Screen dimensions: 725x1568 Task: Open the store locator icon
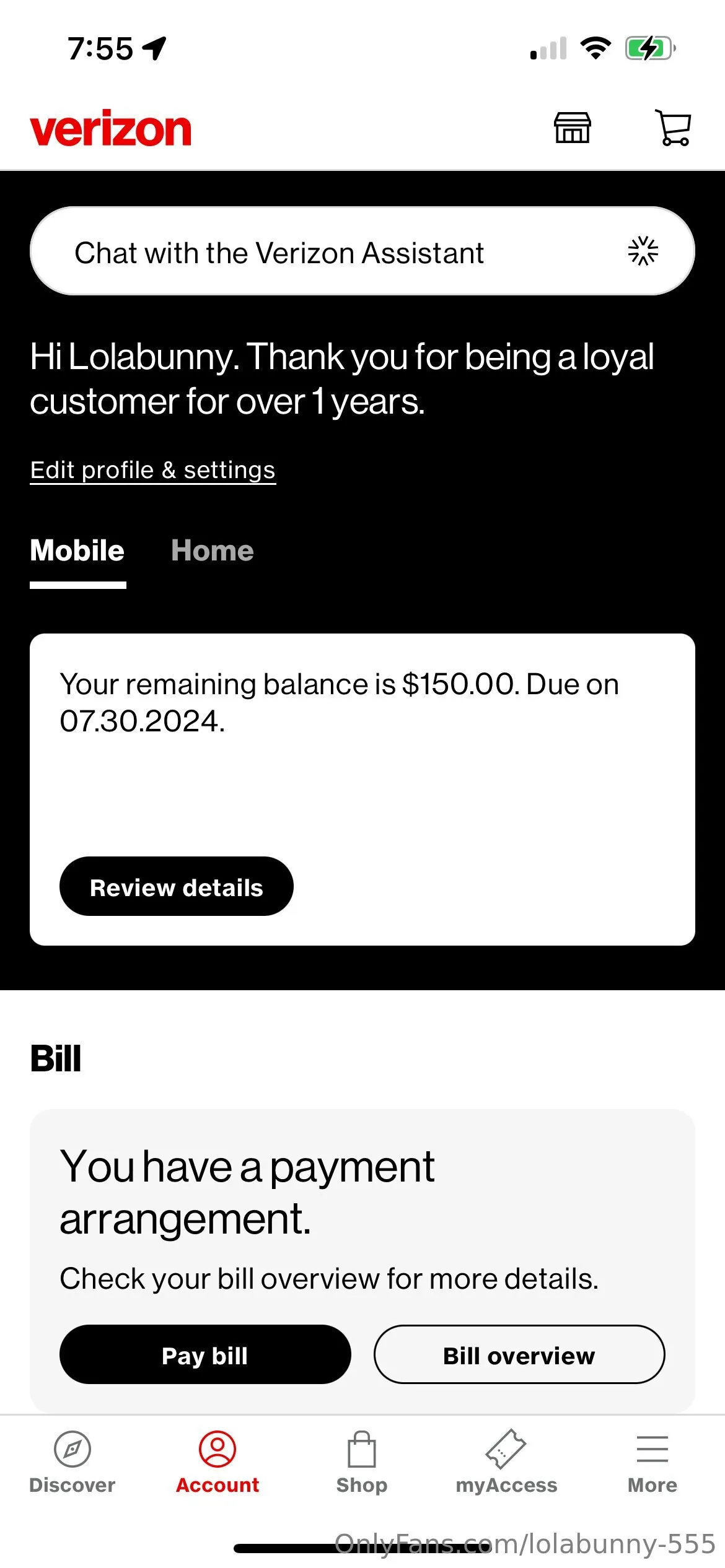[x=572, y=128]
